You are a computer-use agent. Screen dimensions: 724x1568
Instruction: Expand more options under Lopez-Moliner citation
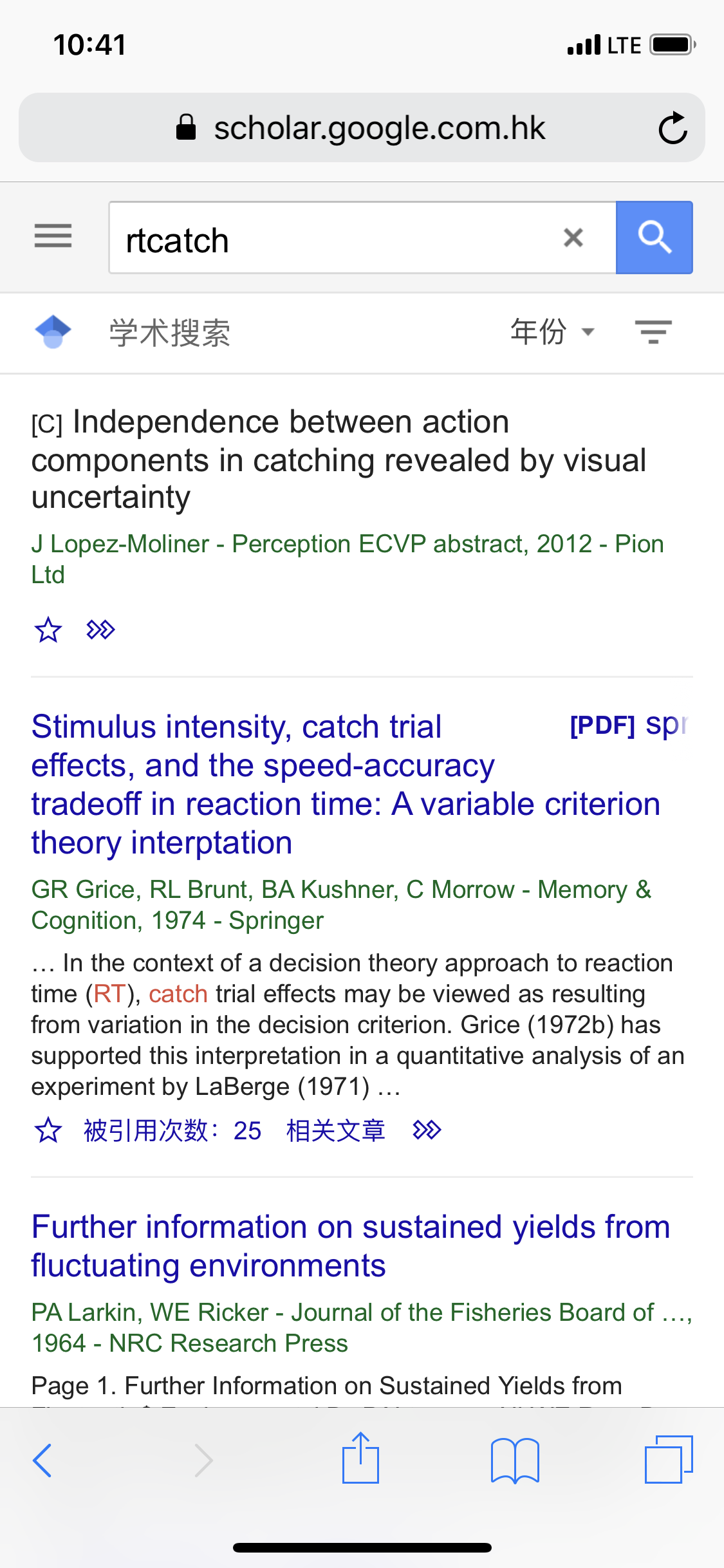click(x=101, y=630)
